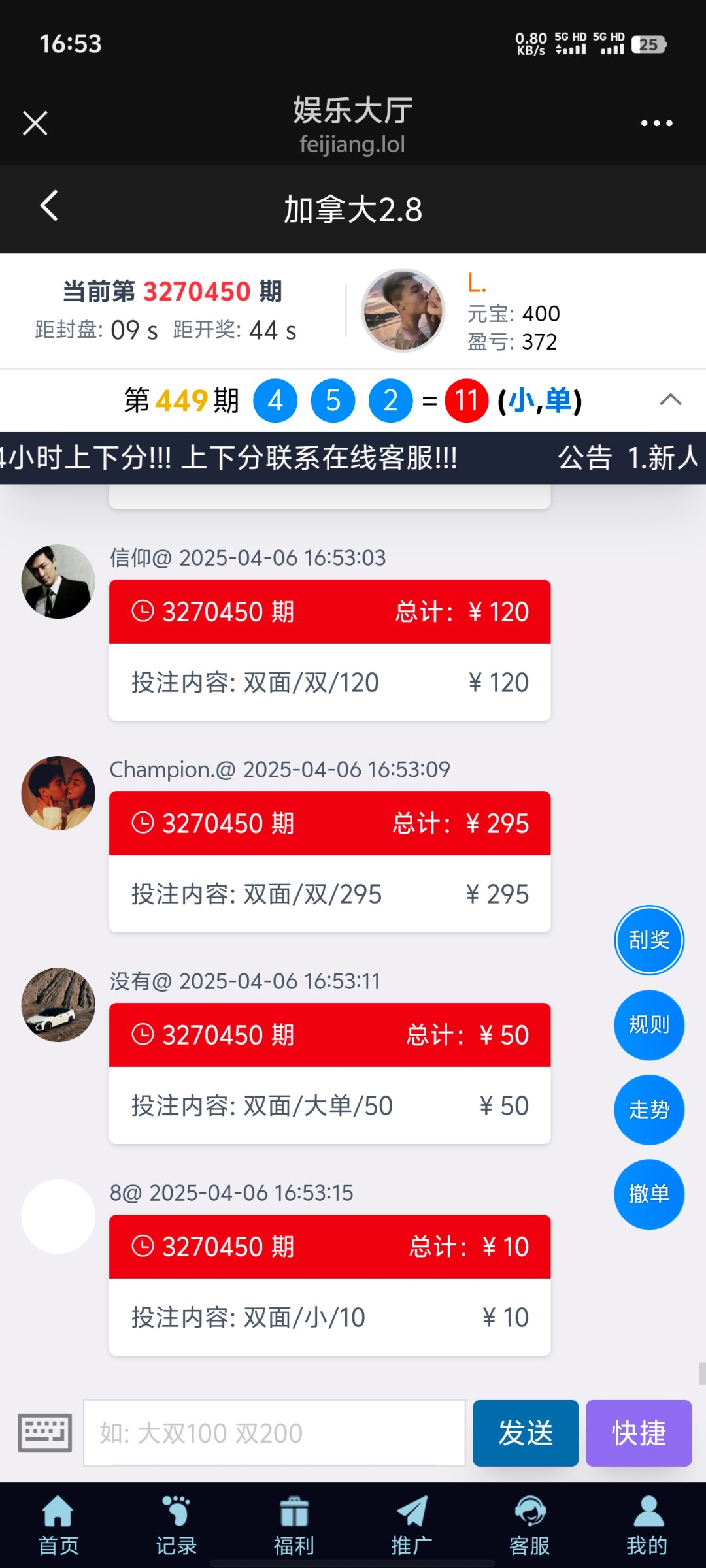Focus the bet message input field
Viewport: 706px width, 1568px height.
275,1433
